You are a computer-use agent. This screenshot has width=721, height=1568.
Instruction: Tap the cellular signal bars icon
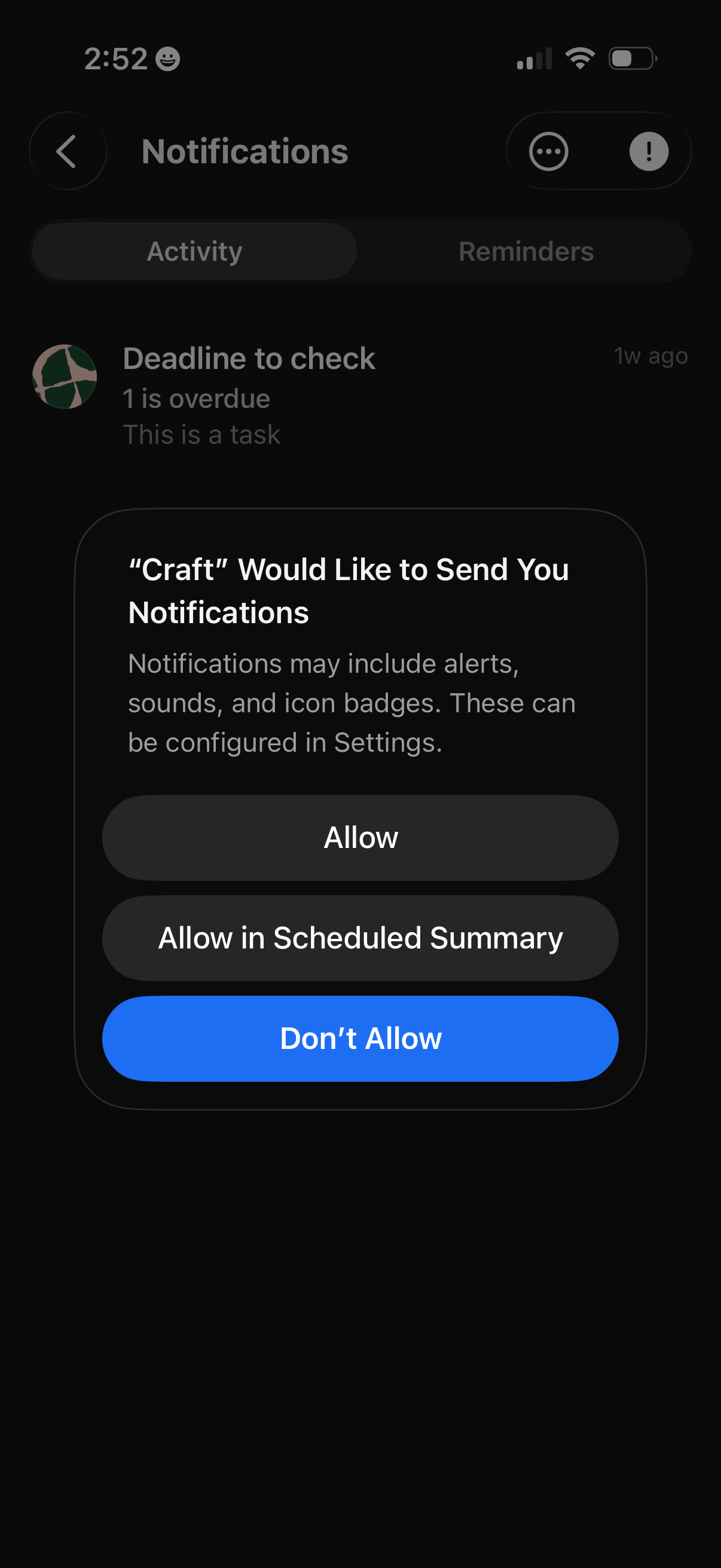pyautogui.click(x=533, y=58)
